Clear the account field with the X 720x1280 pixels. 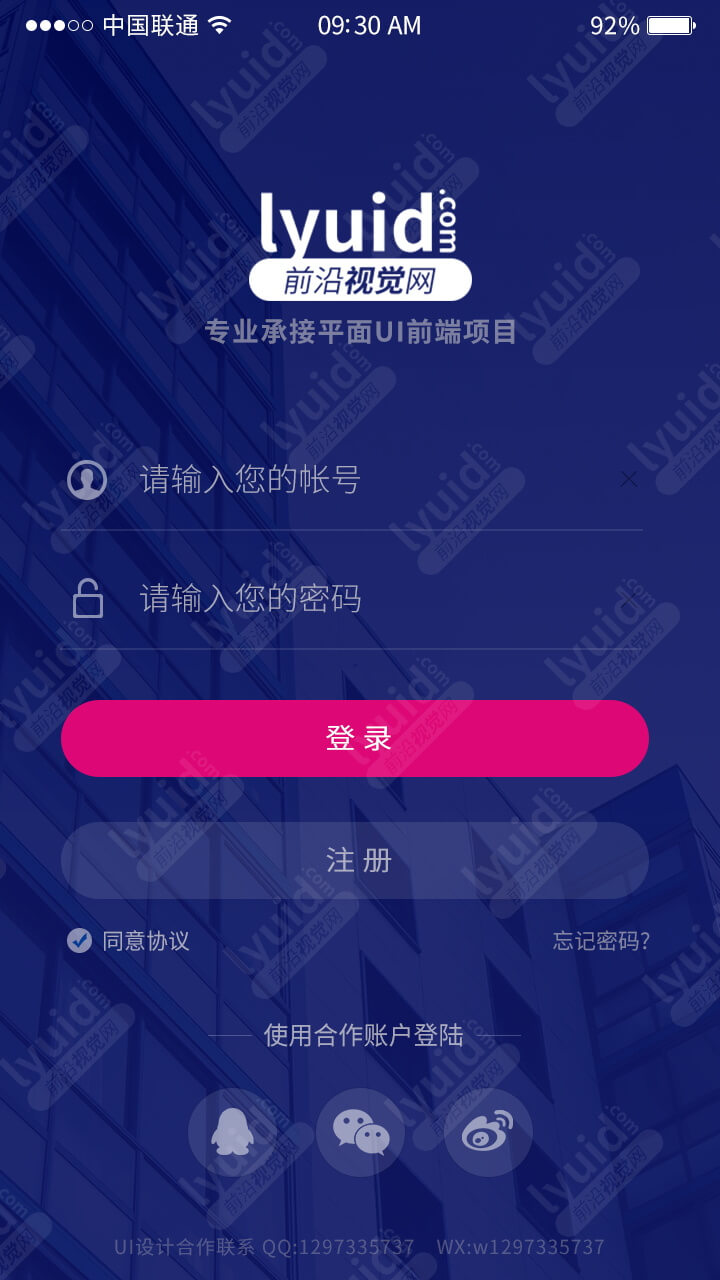click(x=628, y=480)
